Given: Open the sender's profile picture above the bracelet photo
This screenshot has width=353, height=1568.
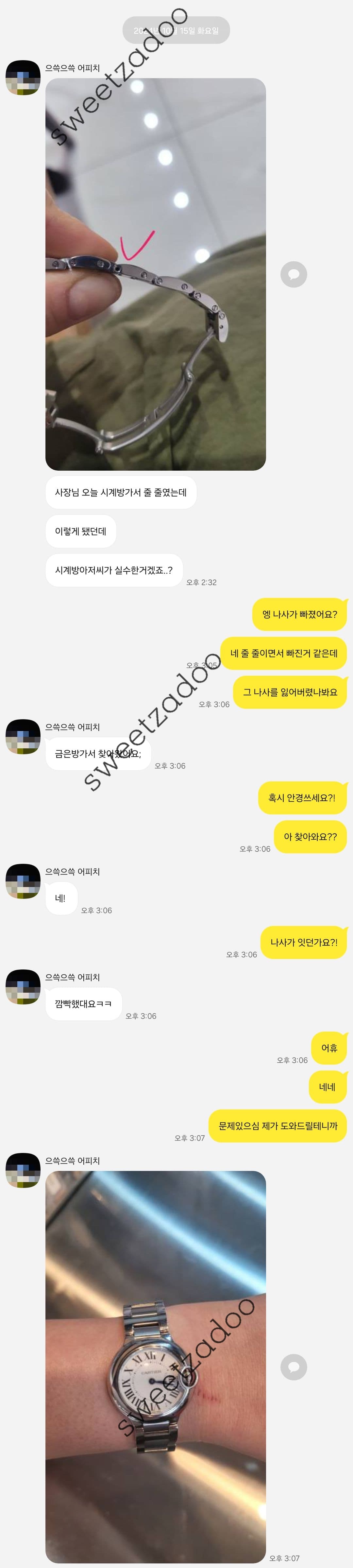Looking at the screenshot, I should coord(23,77).
